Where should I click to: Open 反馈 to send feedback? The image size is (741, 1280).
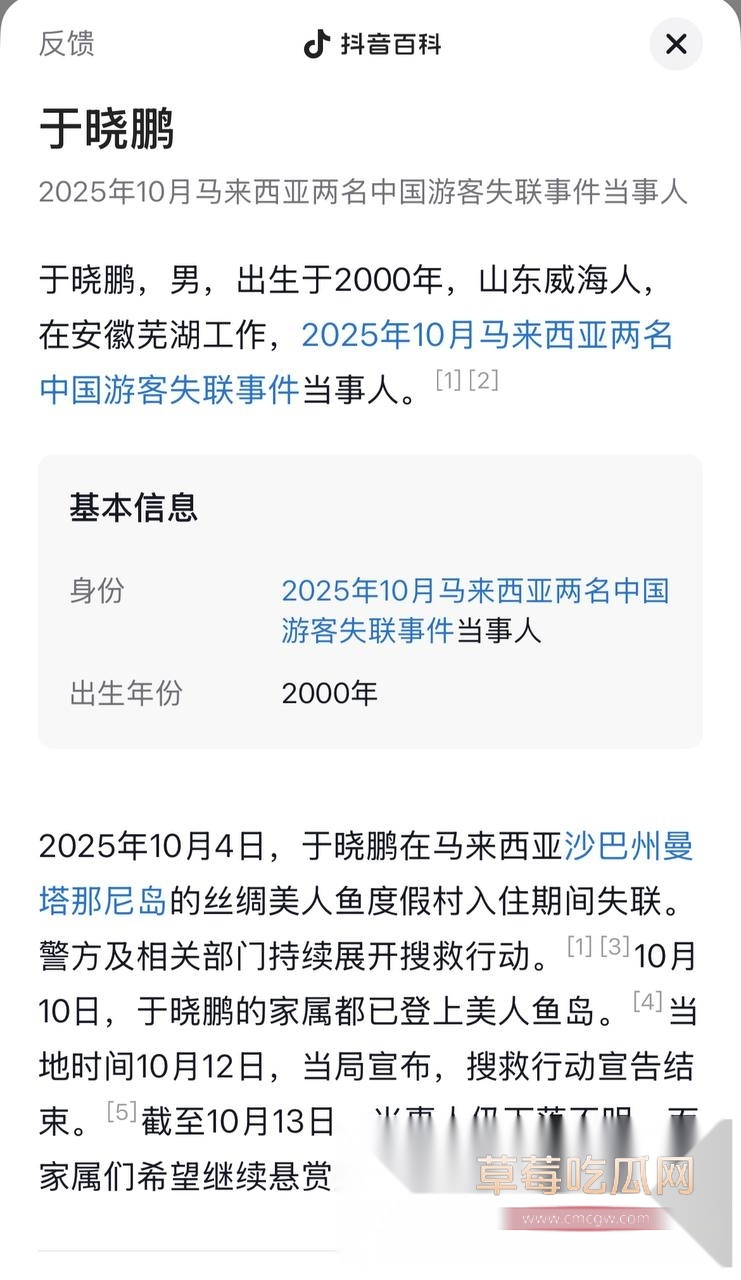coord(67,44)
